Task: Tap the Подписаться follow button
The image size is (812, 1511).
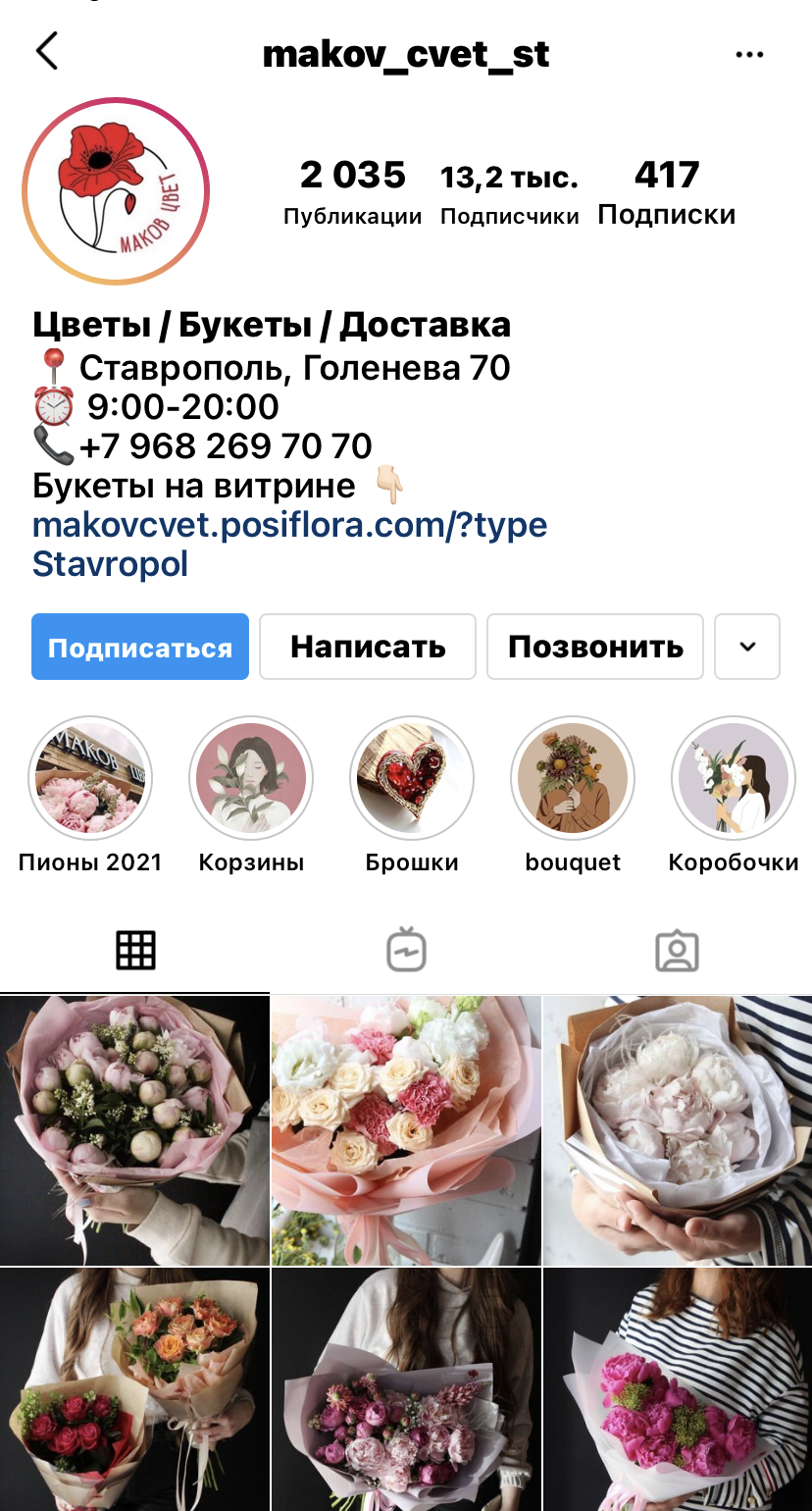Action: click(140, 648)
